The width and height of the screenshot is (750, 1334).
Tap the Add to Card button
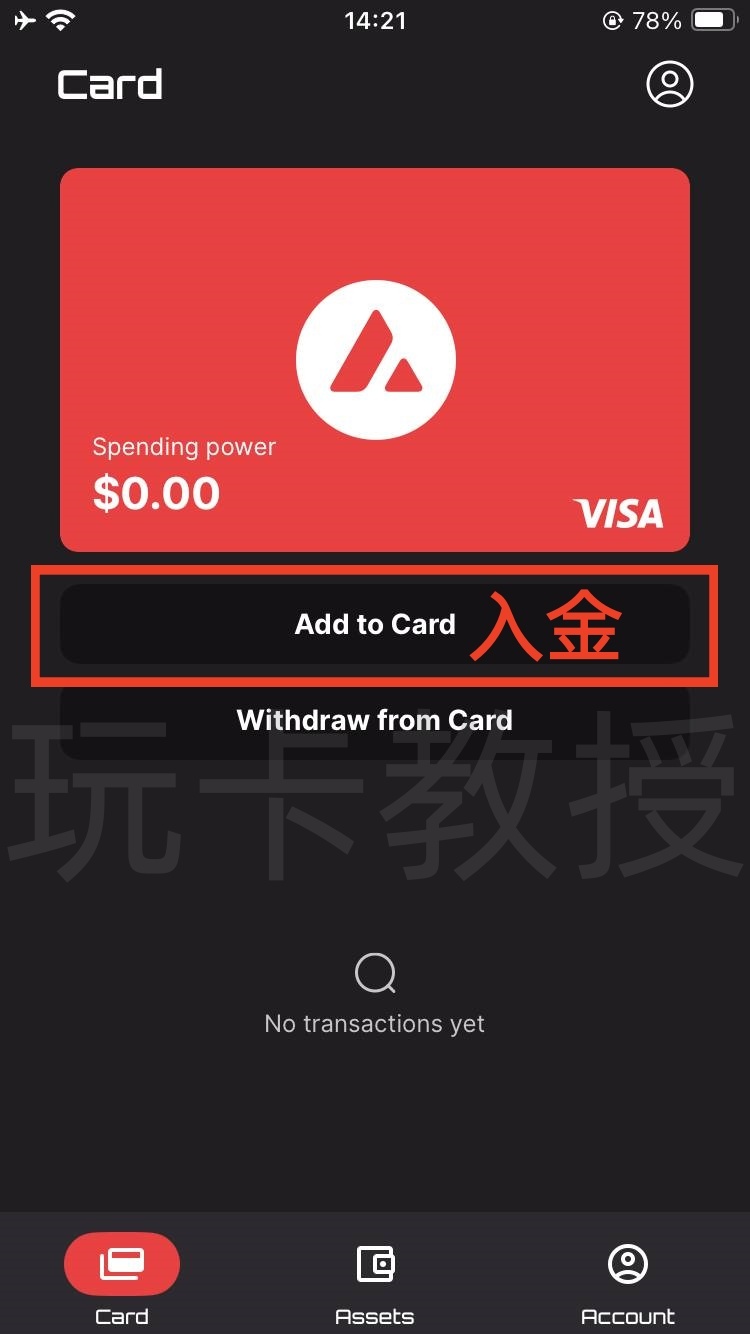(375, 625)
